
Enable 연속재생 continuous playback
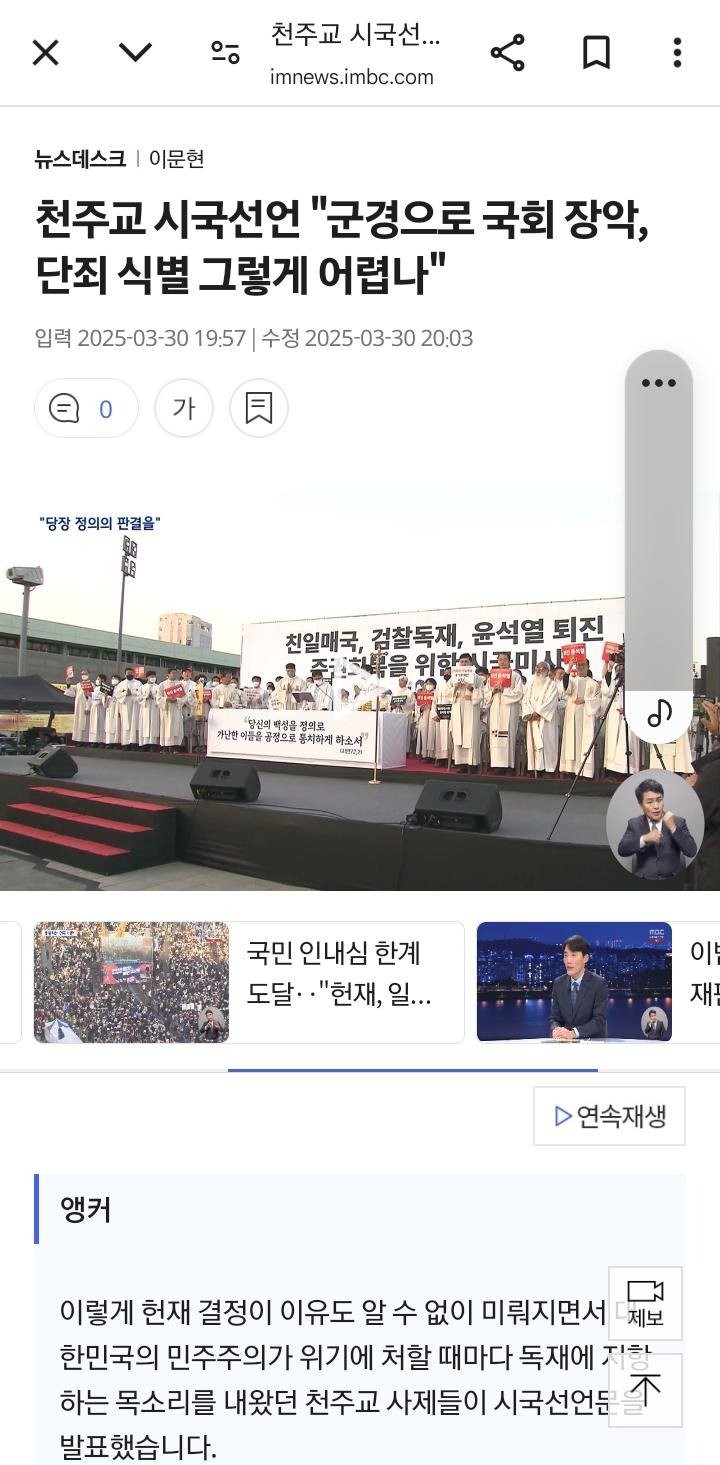609,1116
